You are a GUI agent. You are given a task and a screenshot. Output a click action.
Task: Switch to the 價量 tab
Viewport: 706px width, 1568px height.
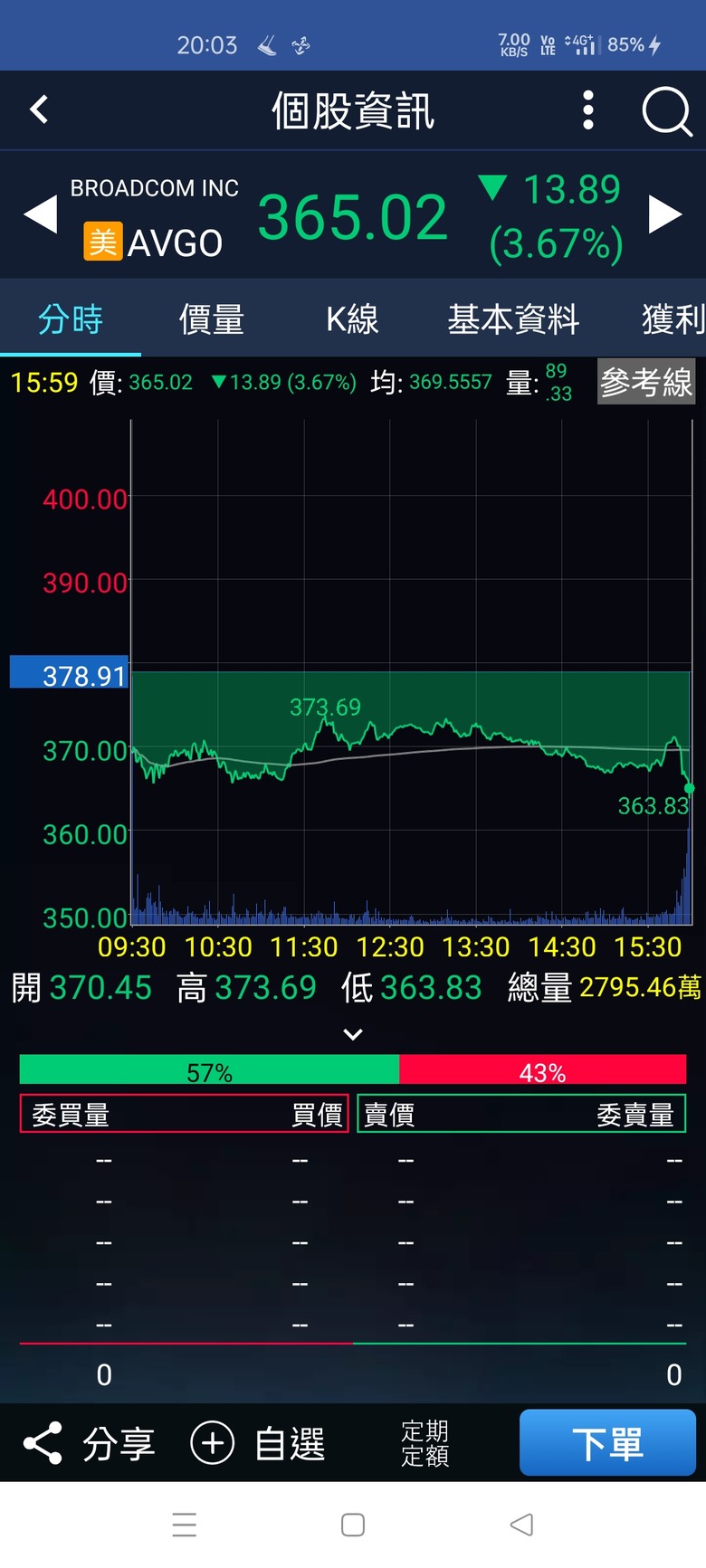(212, 319)
